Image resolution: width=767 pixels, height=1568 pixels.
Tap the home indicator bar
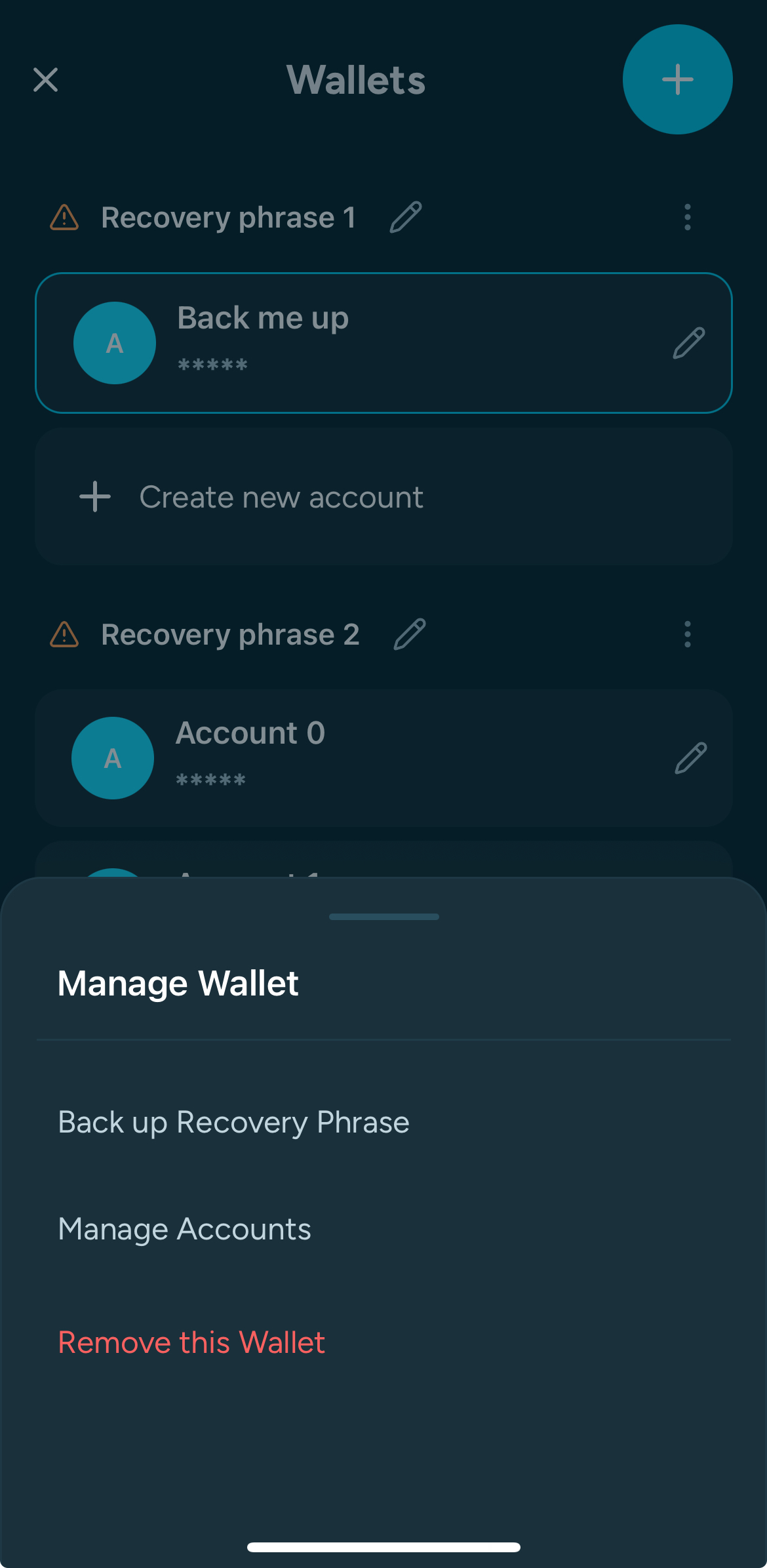[383, 1546]
